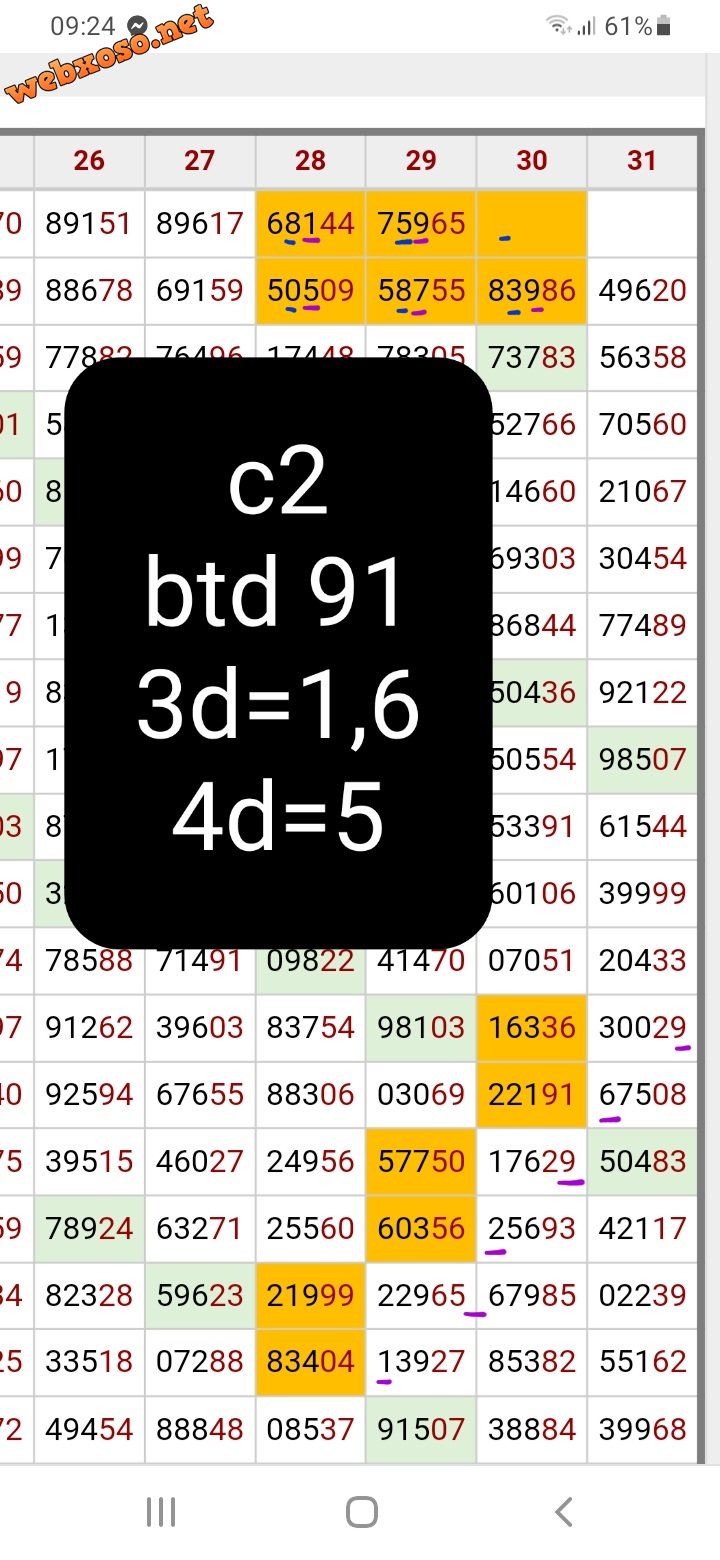Go back using the navigation bar
The width and height of the screenshot is (720, 1560).
click(563, 1511)
